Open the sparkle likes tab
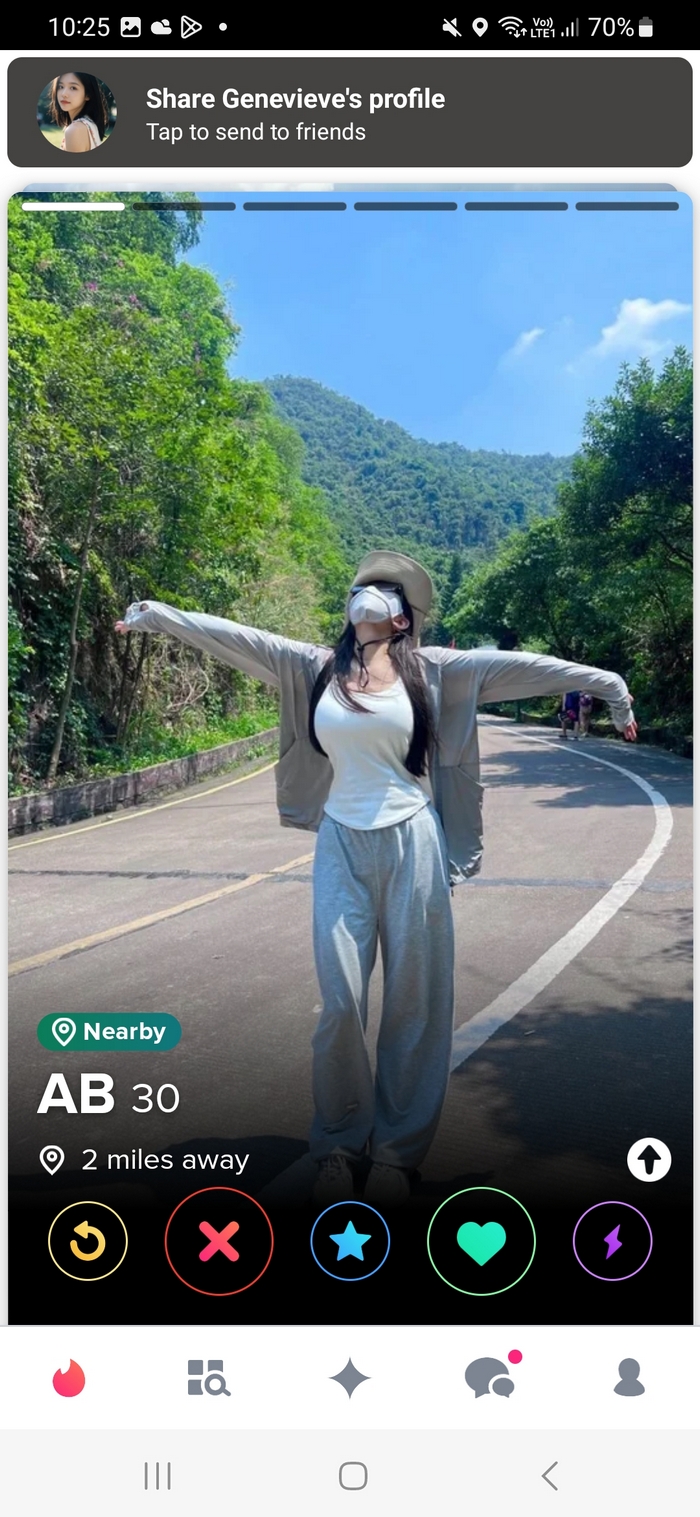This screenshot has height=1517, width=700. pyautogui.click(x=350, y=1378)
